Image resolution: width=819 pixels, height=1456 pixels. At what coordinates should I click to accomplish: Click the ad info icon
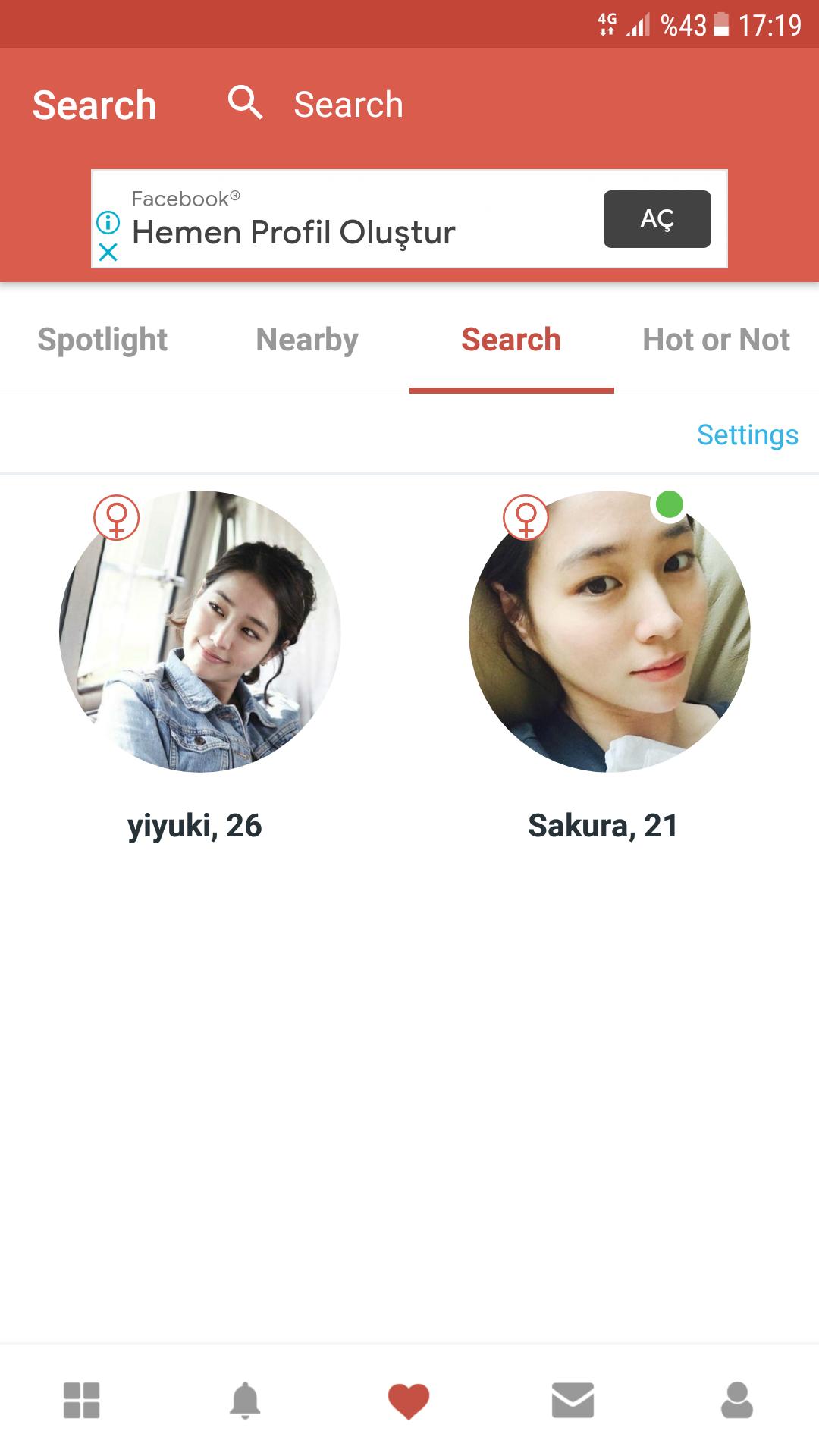click(108, 221)
